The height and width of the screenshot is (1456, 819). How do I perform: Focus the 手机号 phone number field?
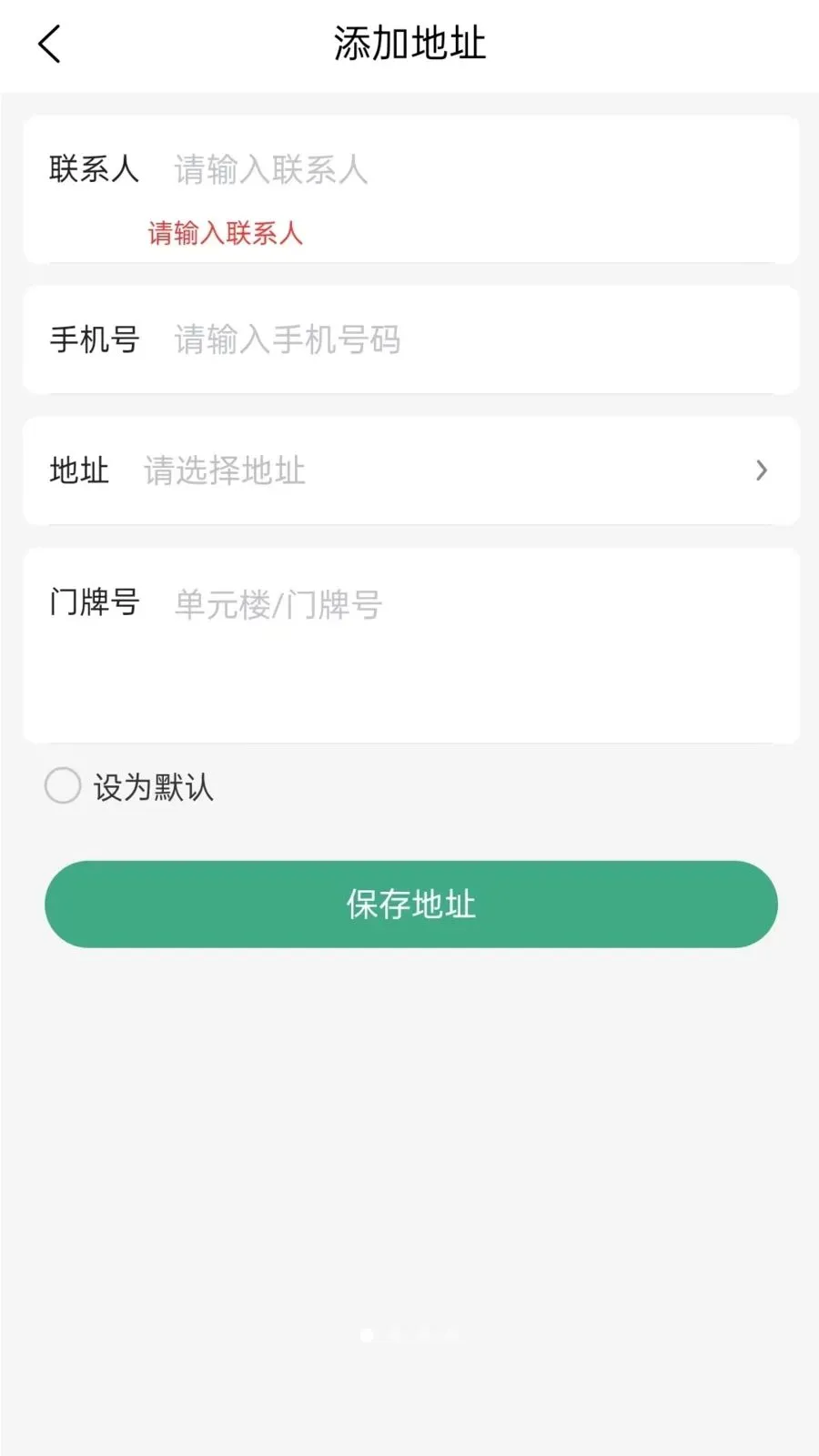(x=473, y=339)
